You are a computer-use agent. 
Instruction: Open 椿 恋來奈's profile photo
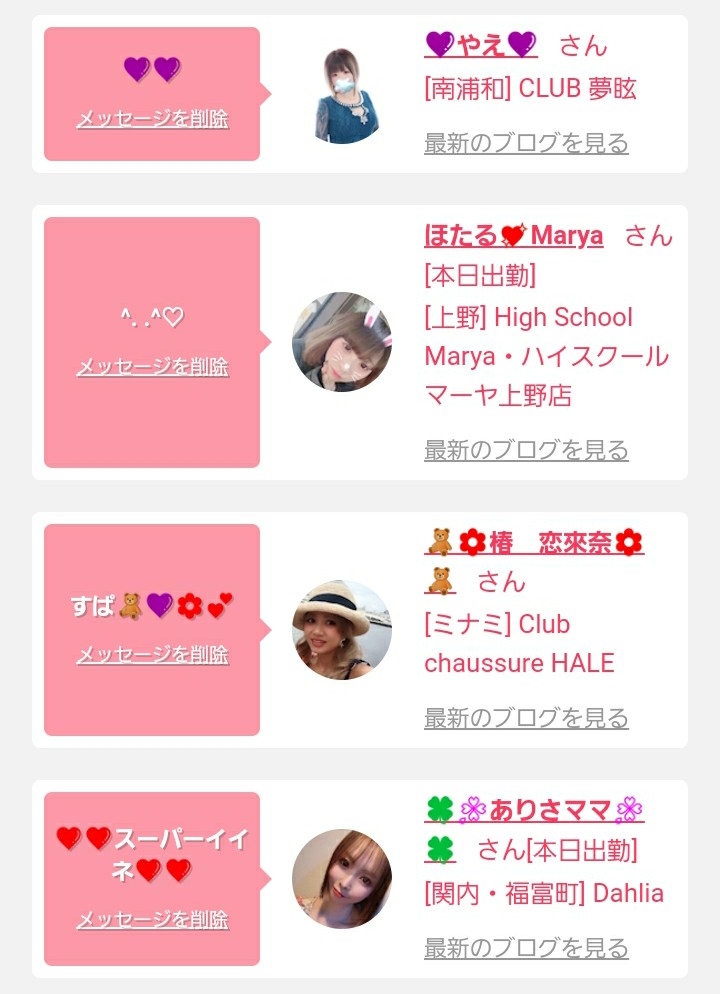click(x=342, y=630)
